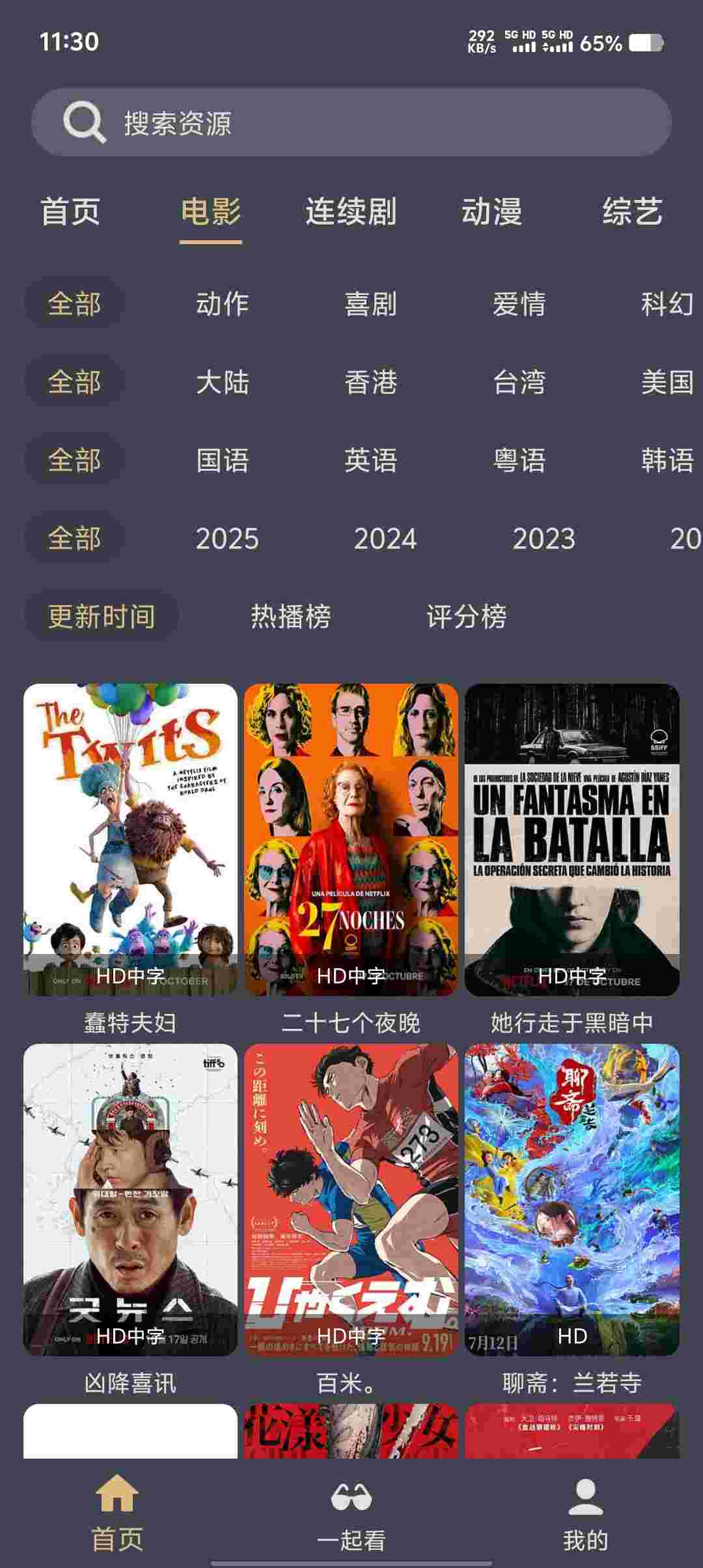Open the movie 蠢特夫妇
The image size is (703, 1568).
pyautogui.click(x=130, y=840)
